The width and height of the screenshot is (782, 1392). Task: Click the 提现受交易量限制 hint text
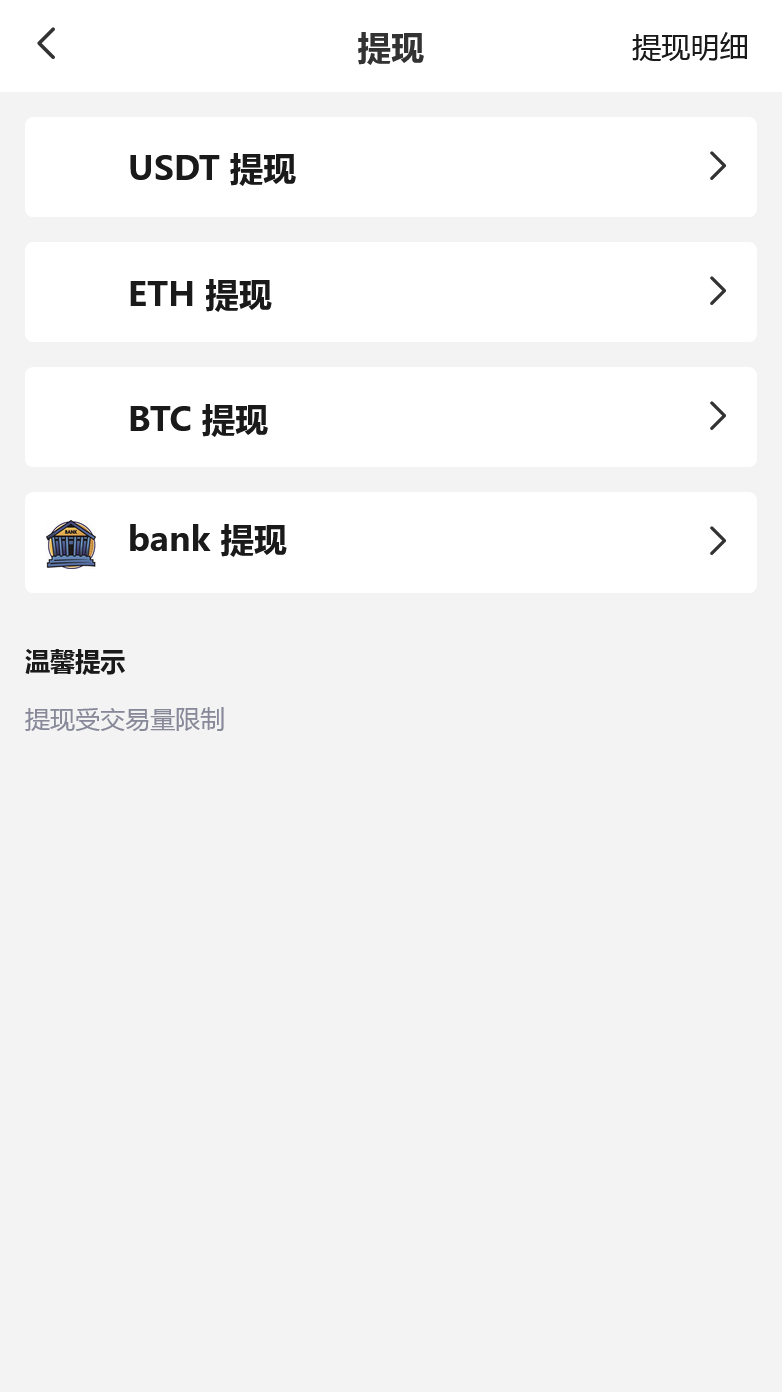click(x=125, y=719)
